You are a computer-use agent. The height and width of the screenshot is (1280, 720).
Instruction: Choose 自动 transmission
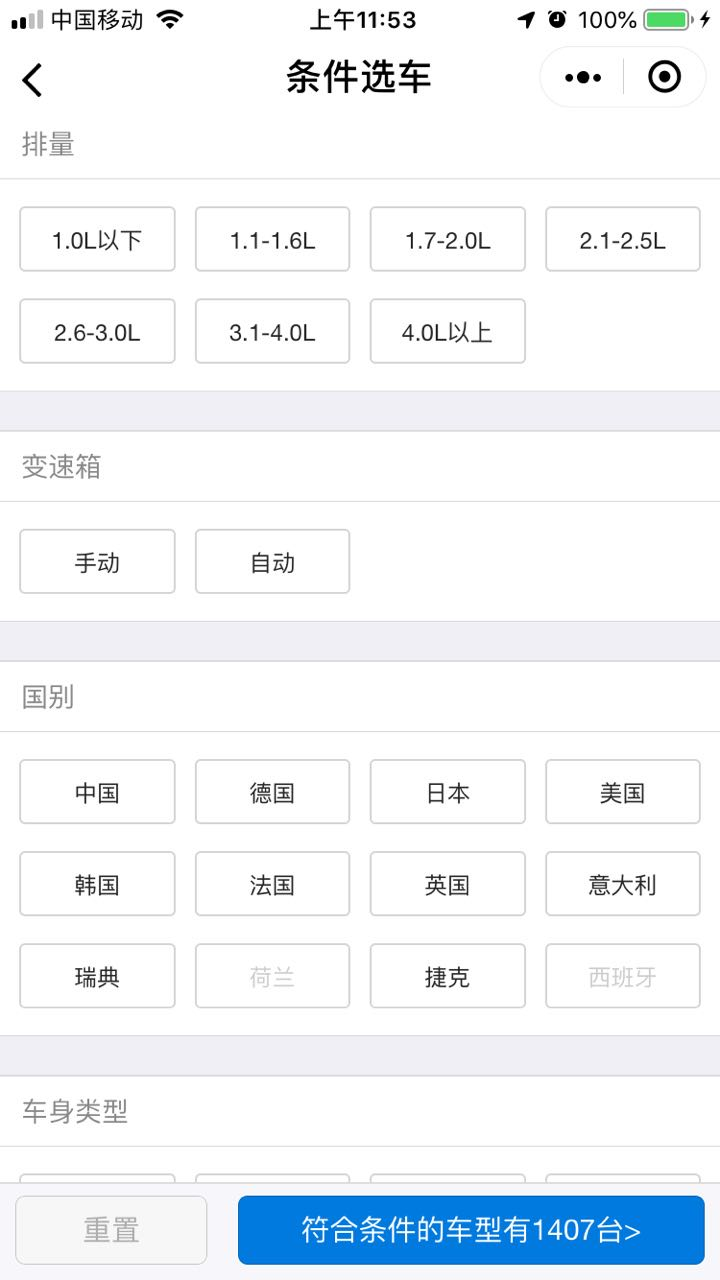(272, 562)
